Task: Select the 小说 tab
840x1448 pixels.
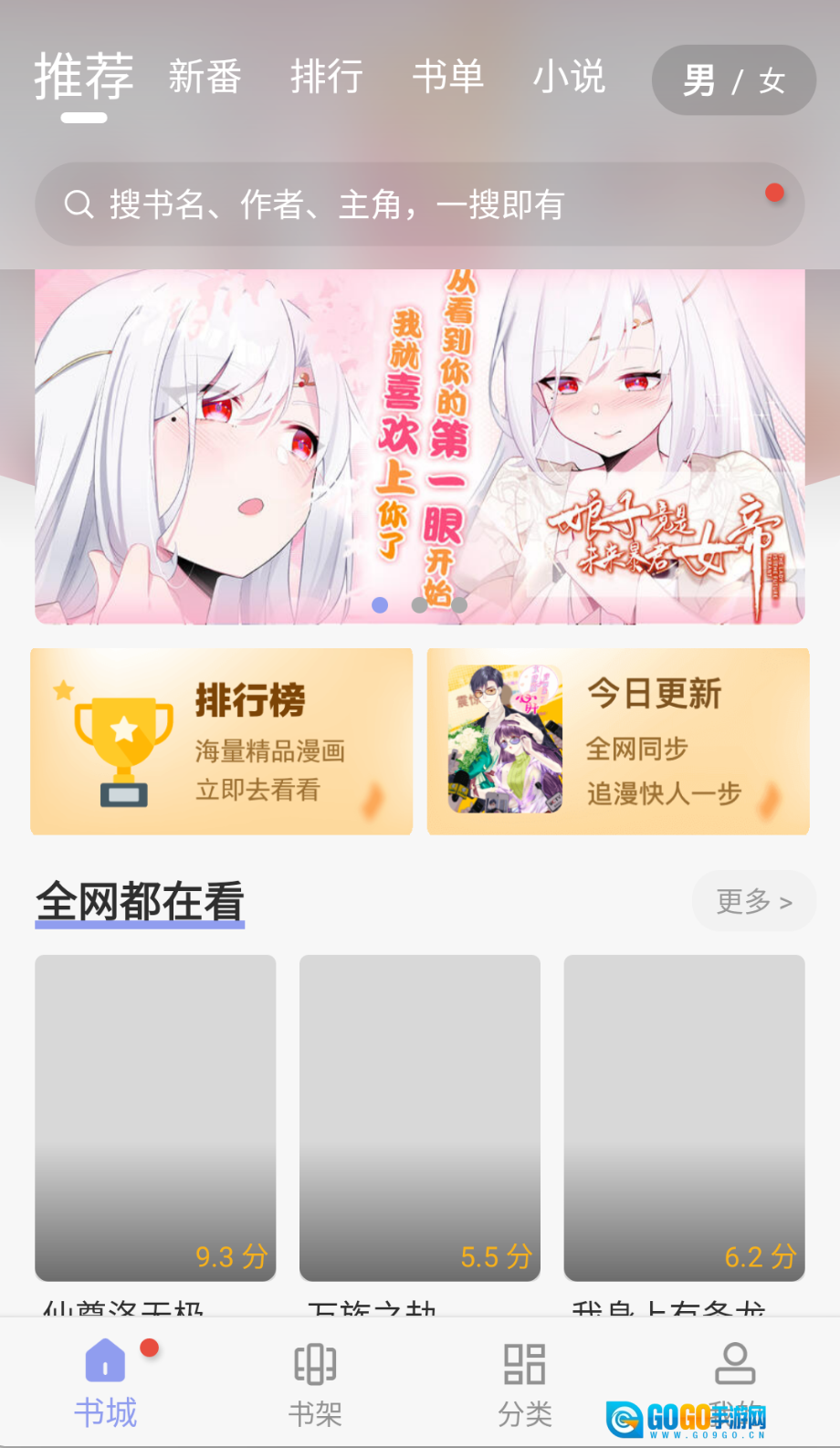Action: (569, 77)
